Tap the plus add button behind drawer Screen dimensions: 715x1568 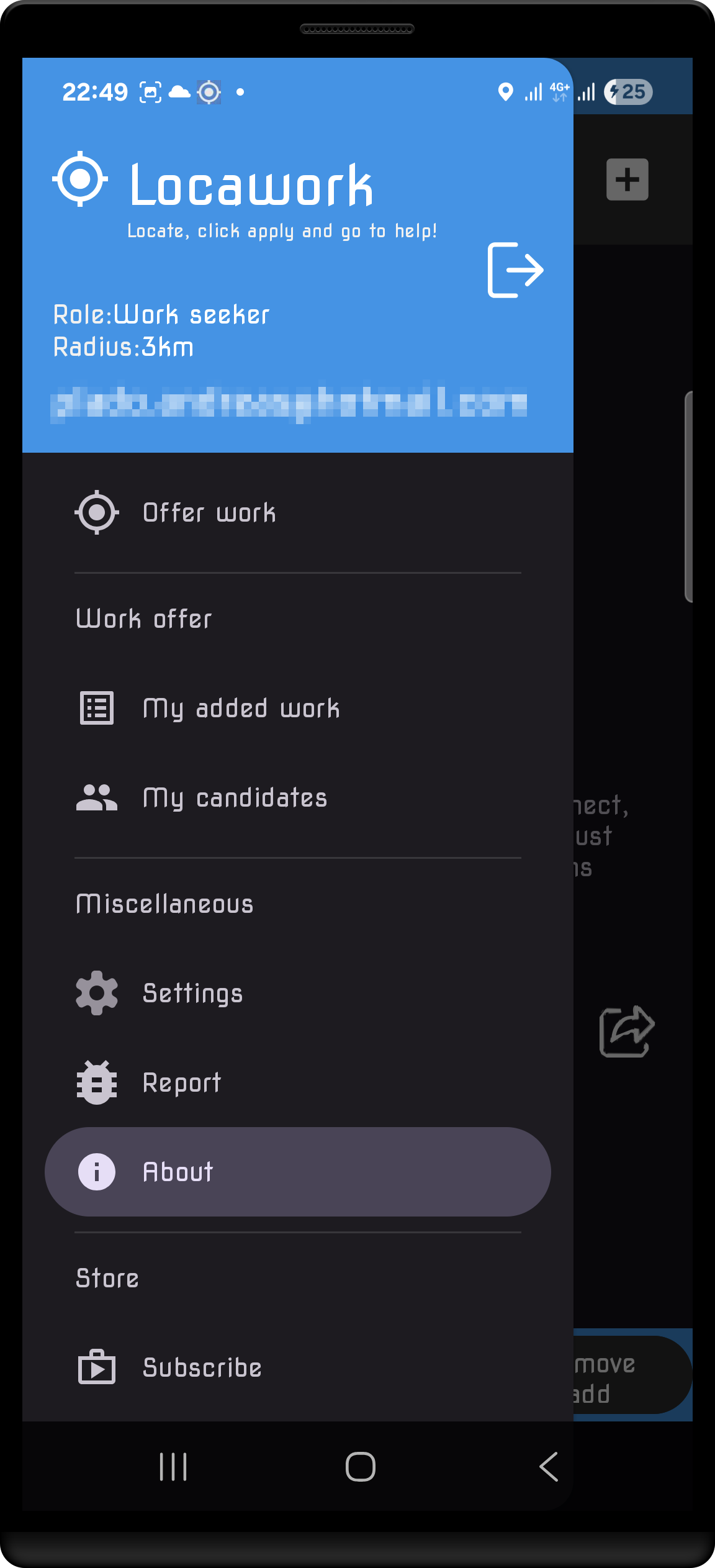coord(627,179)
